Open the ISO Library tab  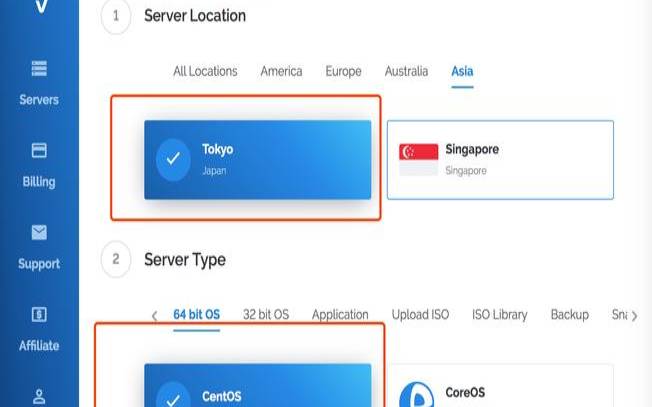499,314
